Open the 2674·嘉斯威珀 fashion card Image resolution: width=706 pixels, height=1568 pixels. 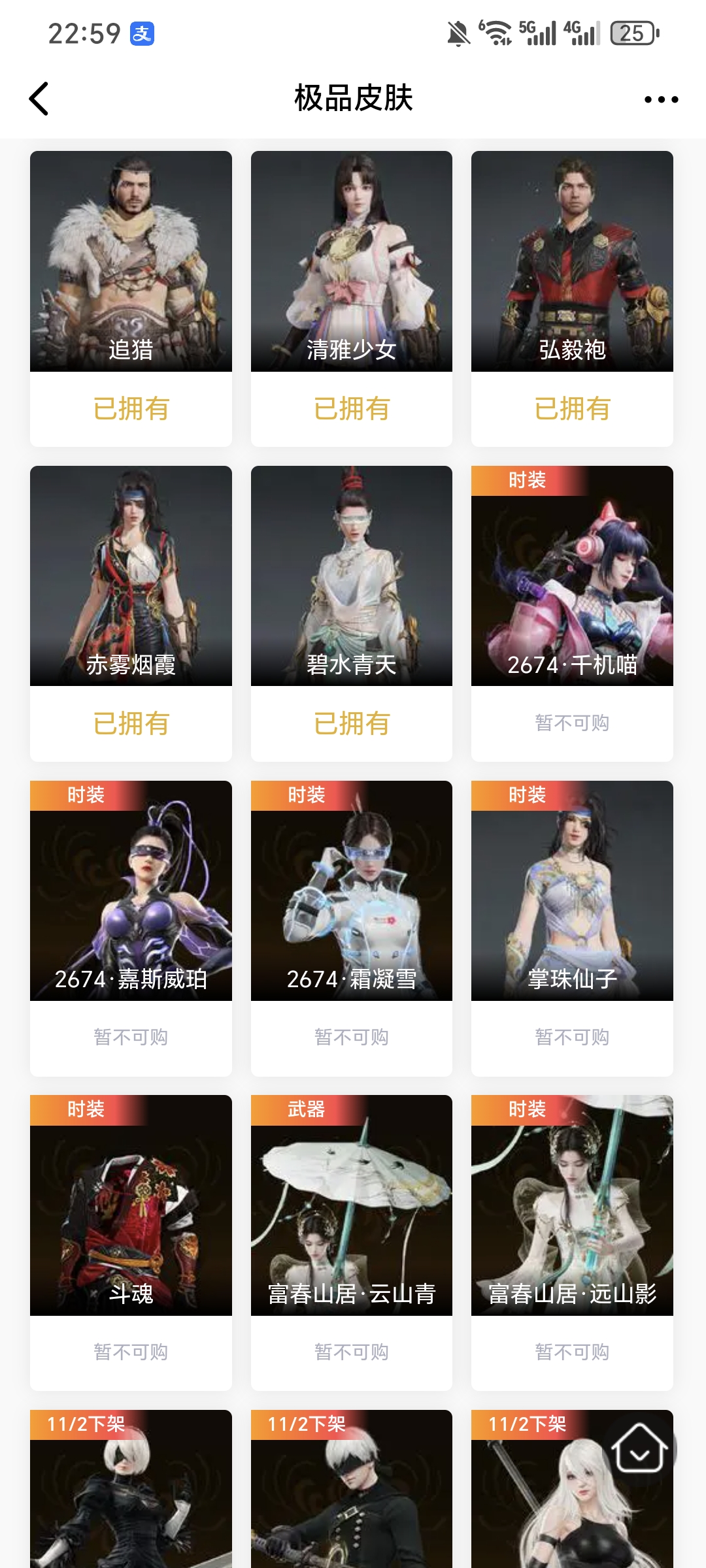(x=131, y=891)
